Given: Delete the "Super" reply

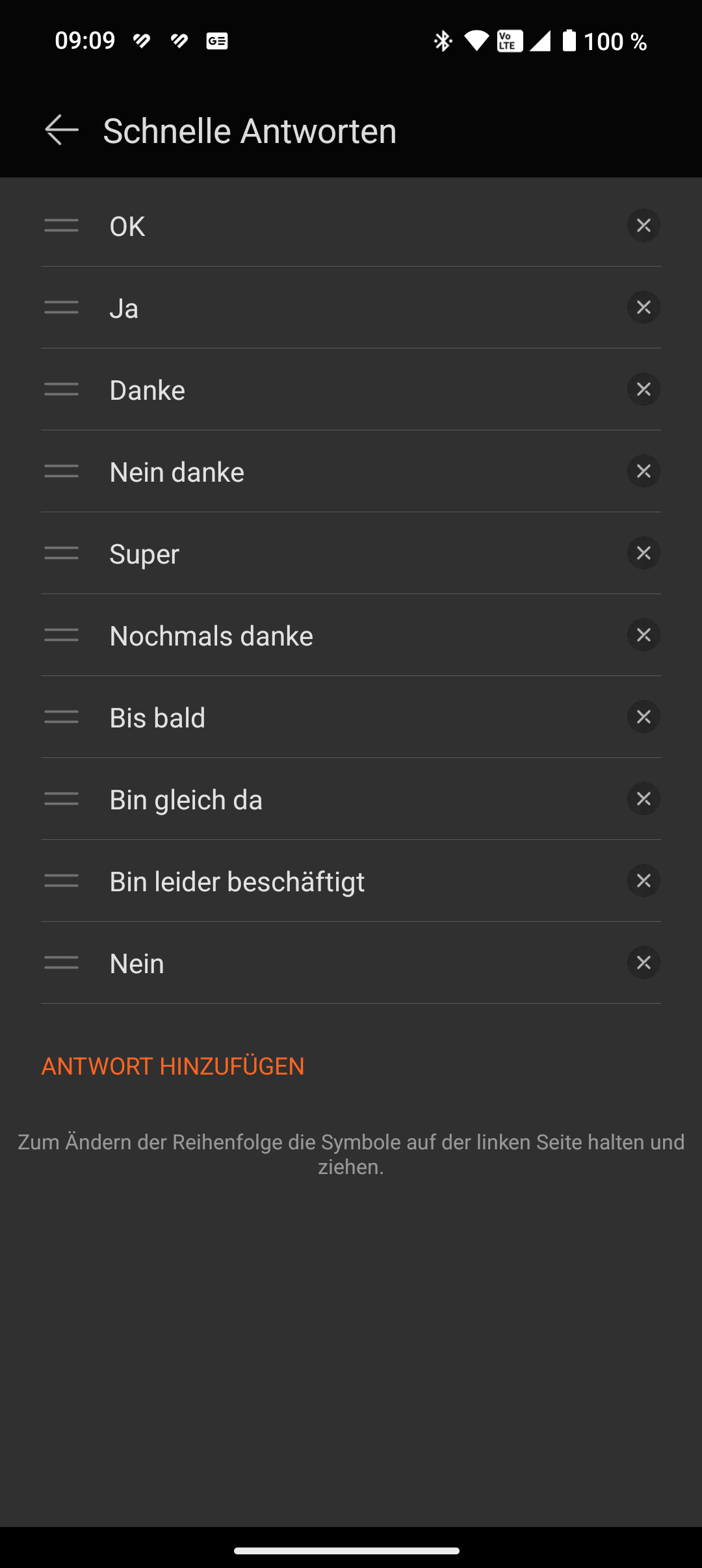Looking at the screenshot, I should tap(643, 553).
